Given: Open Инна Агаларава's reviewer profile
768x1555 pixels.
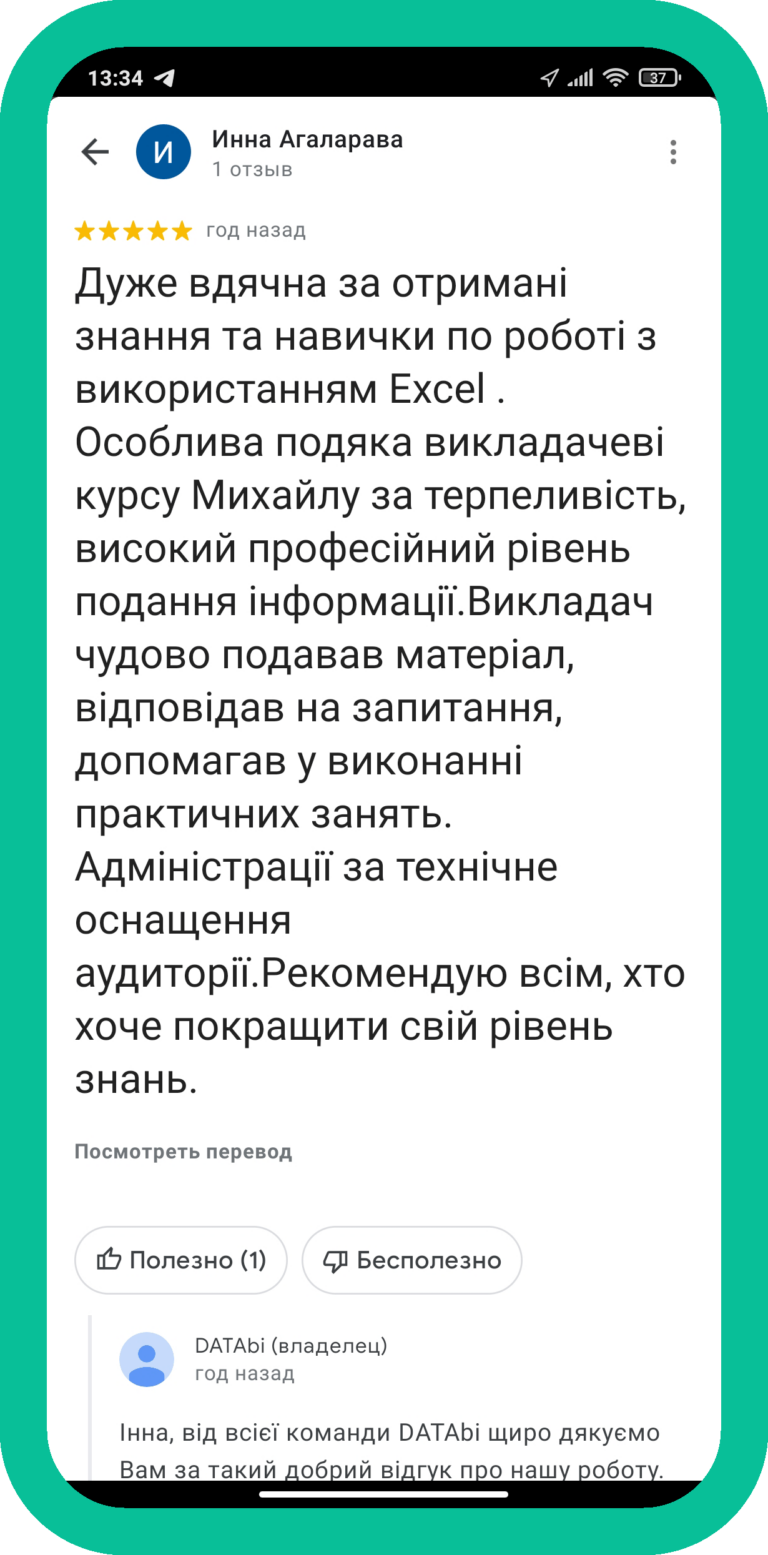Looking at the screenshot, I should click(307, 140).
